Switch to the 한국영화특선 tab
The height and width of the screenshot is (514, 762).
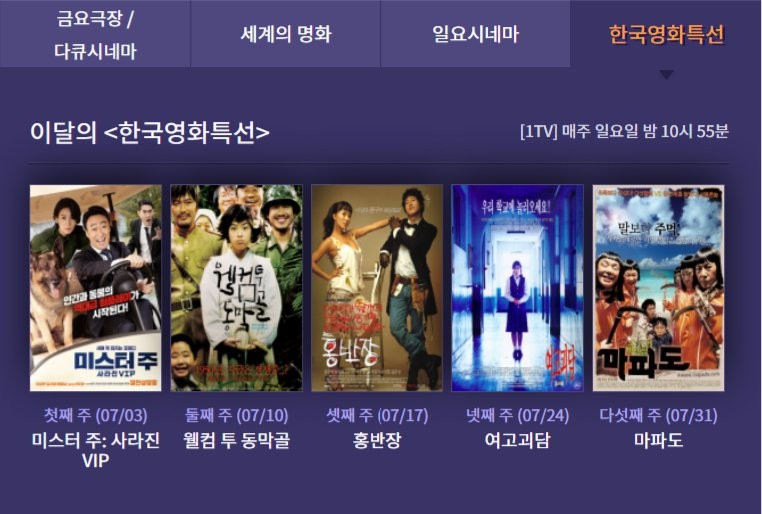click(x=666, y=34)
